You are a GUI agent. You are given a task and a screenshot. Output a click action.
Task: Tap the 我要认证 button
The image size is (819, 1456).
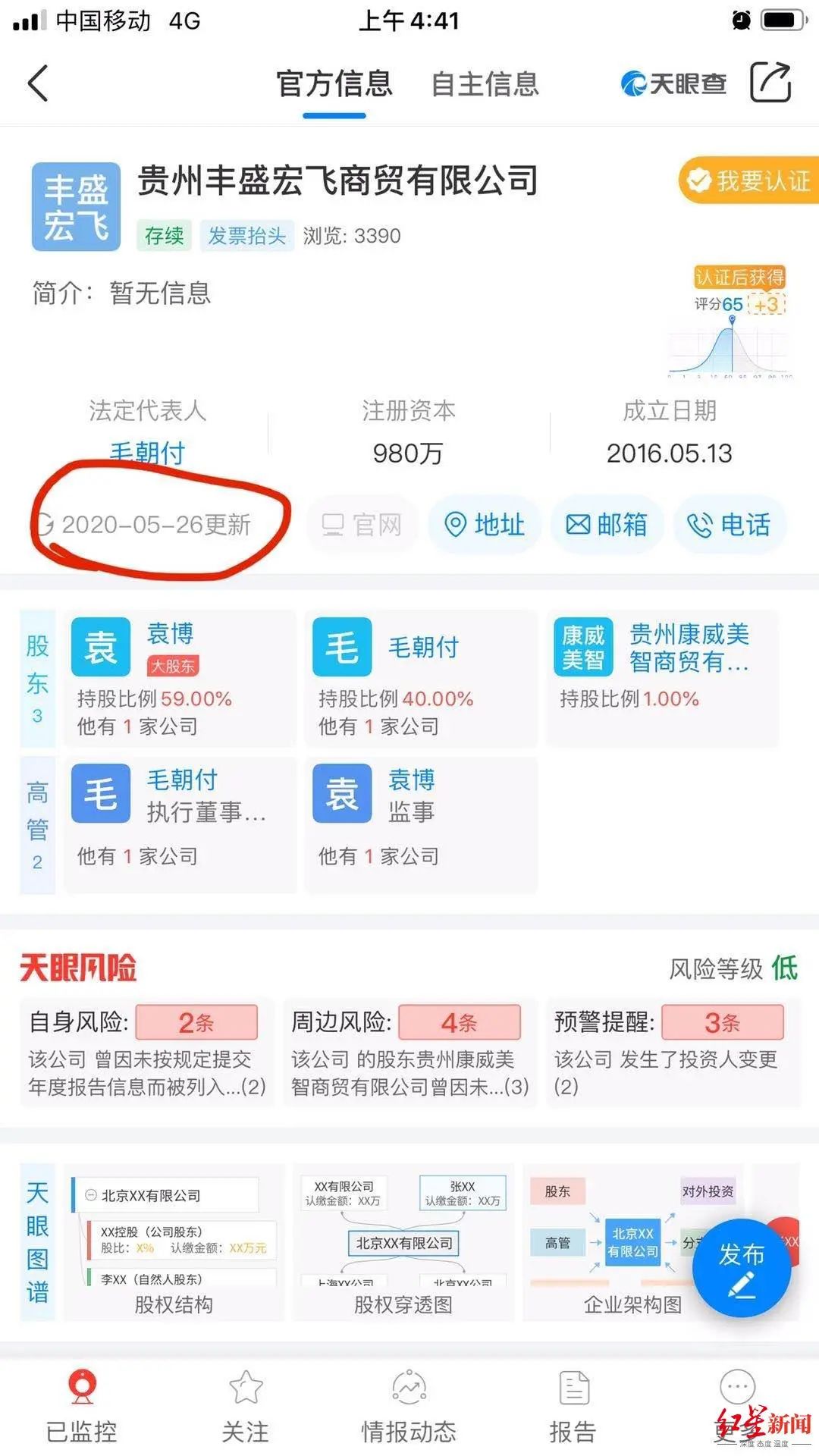[748, 180]
